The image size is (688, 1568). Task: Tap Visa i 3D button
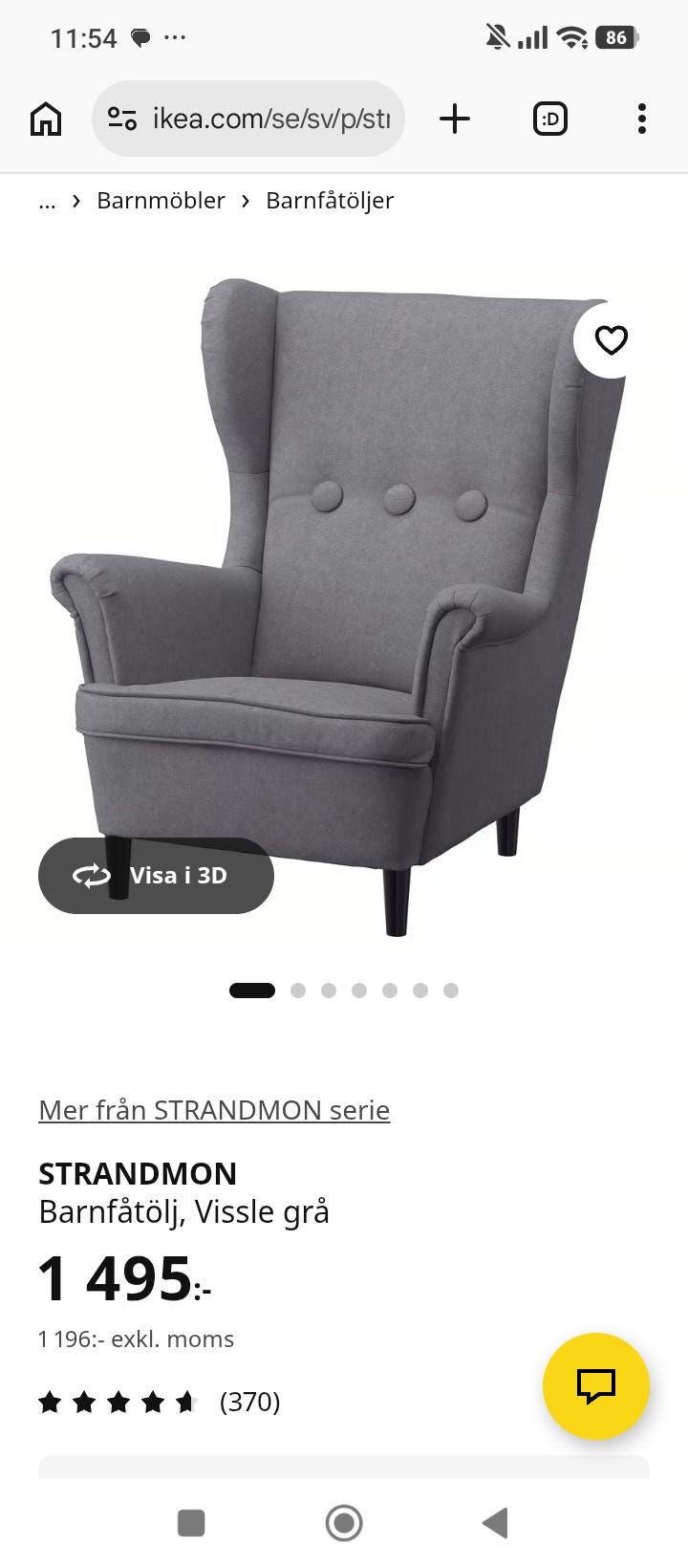156,876
